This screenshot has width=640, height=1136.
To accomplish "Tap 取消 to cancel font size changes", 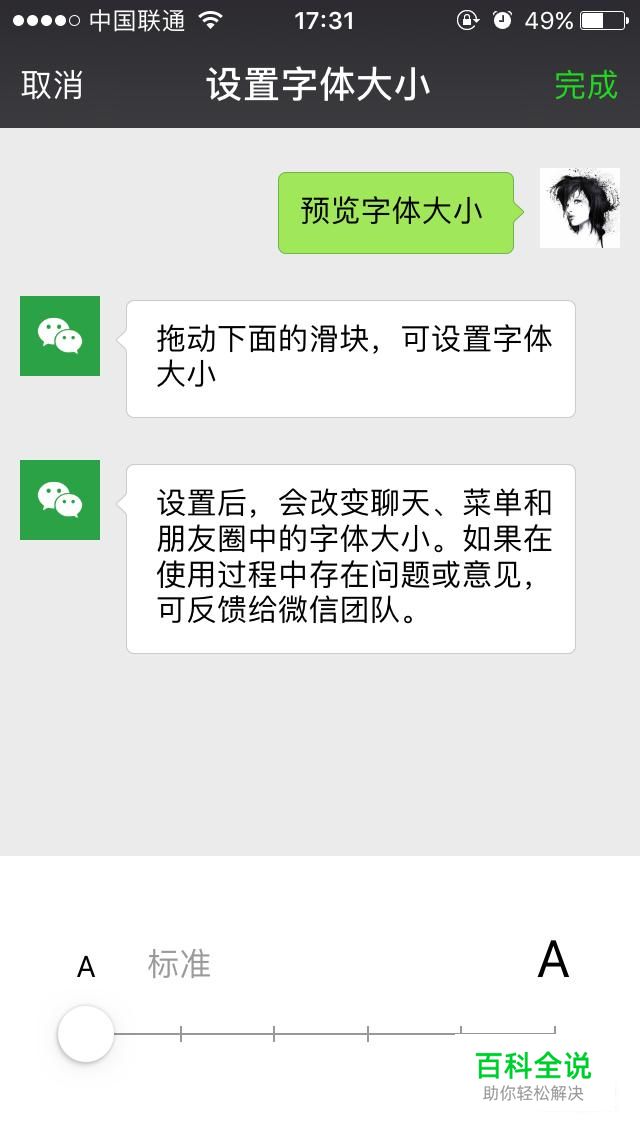I will tap(52, 85).
